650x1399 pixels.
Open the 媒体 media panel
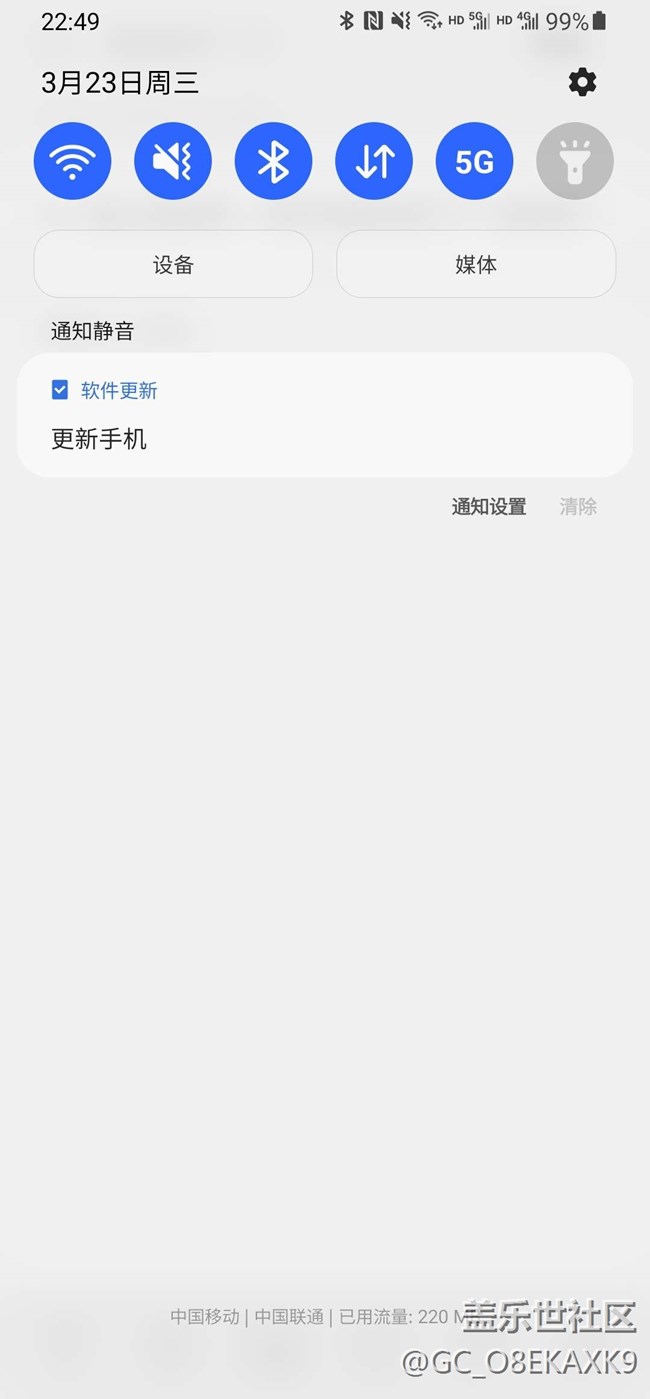(x=476, y=264)
